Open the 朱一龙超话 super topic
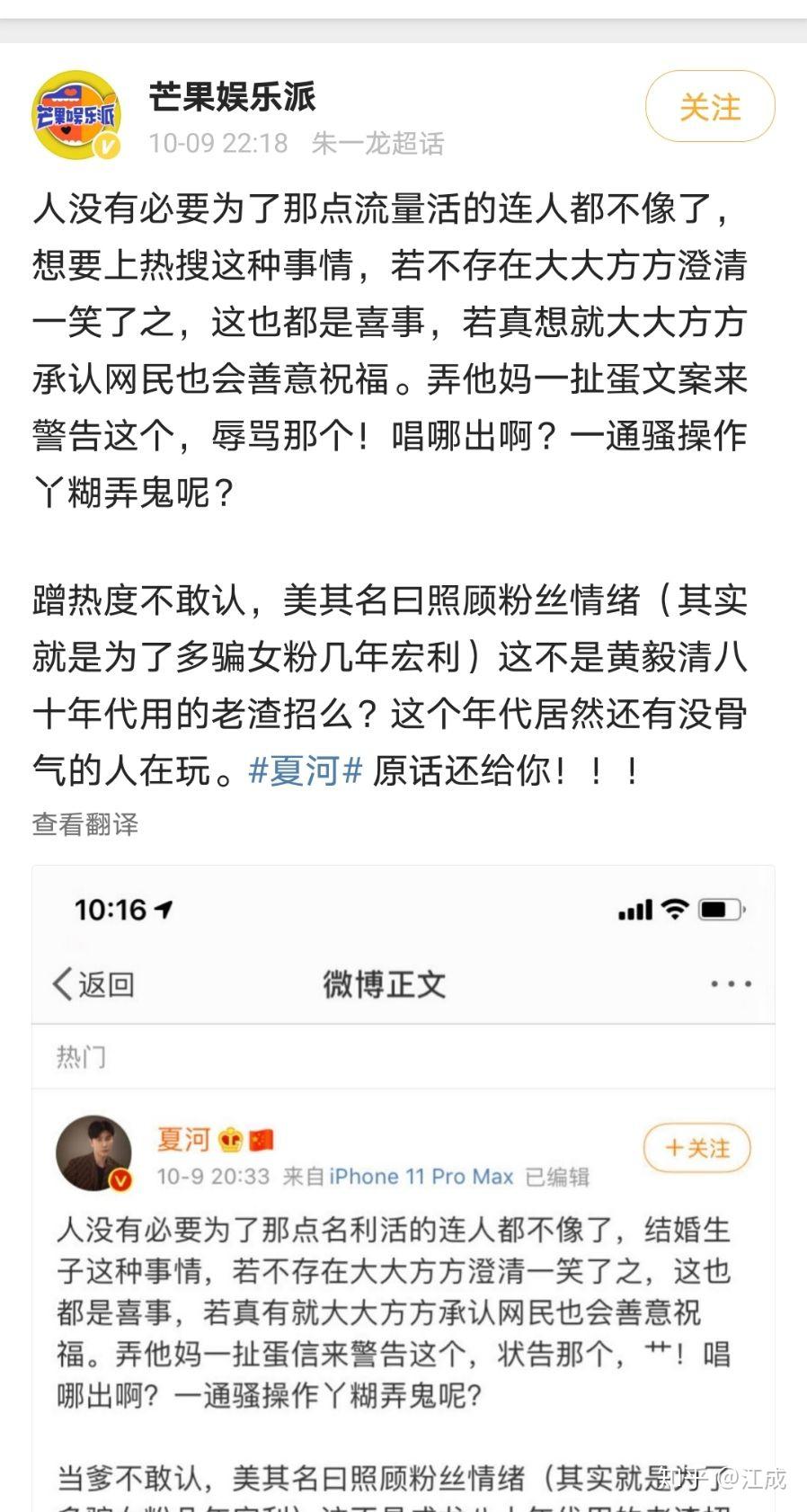Viewport: 807px width, 1512px height. coord(377,144)
